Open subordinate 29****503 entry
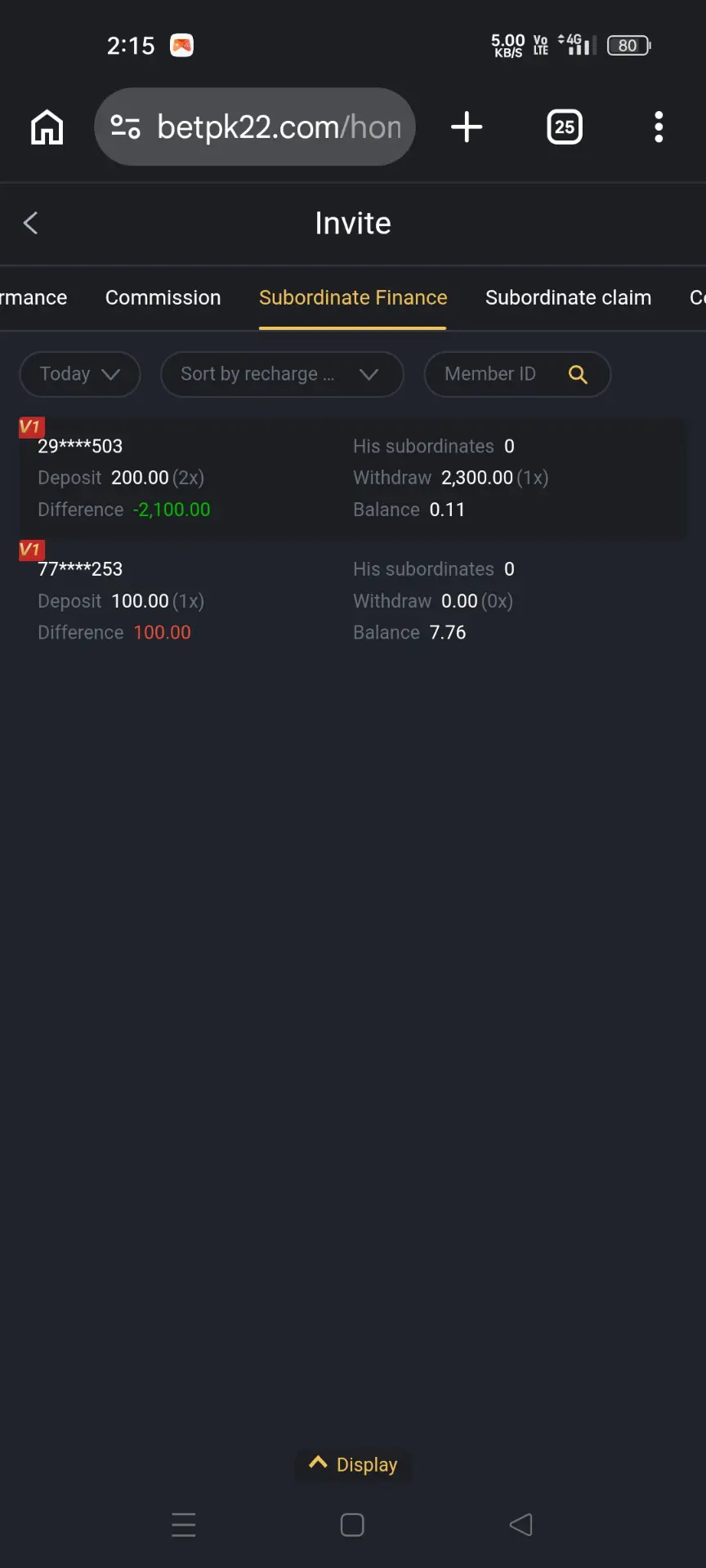706x1568 pixels. point(353,478)
